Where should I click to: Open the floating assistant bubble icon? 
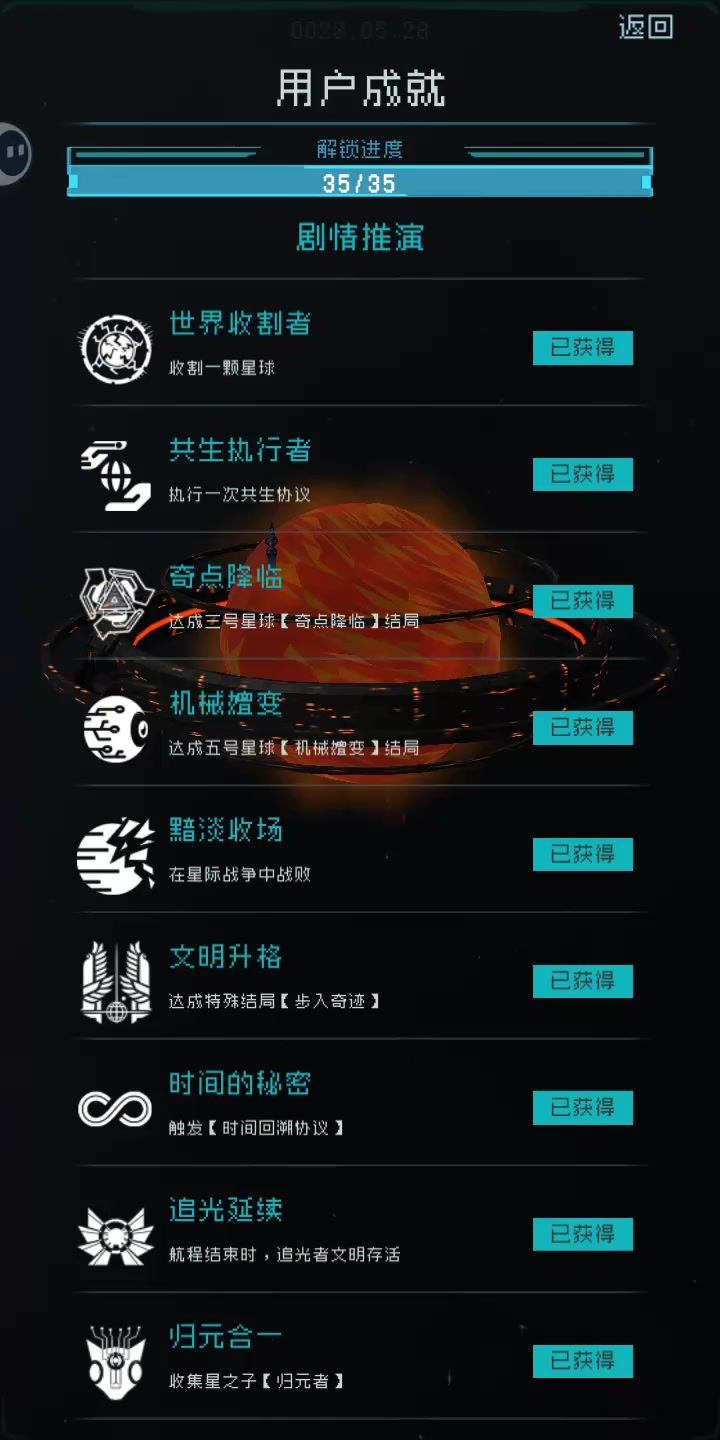pos(14,154)
